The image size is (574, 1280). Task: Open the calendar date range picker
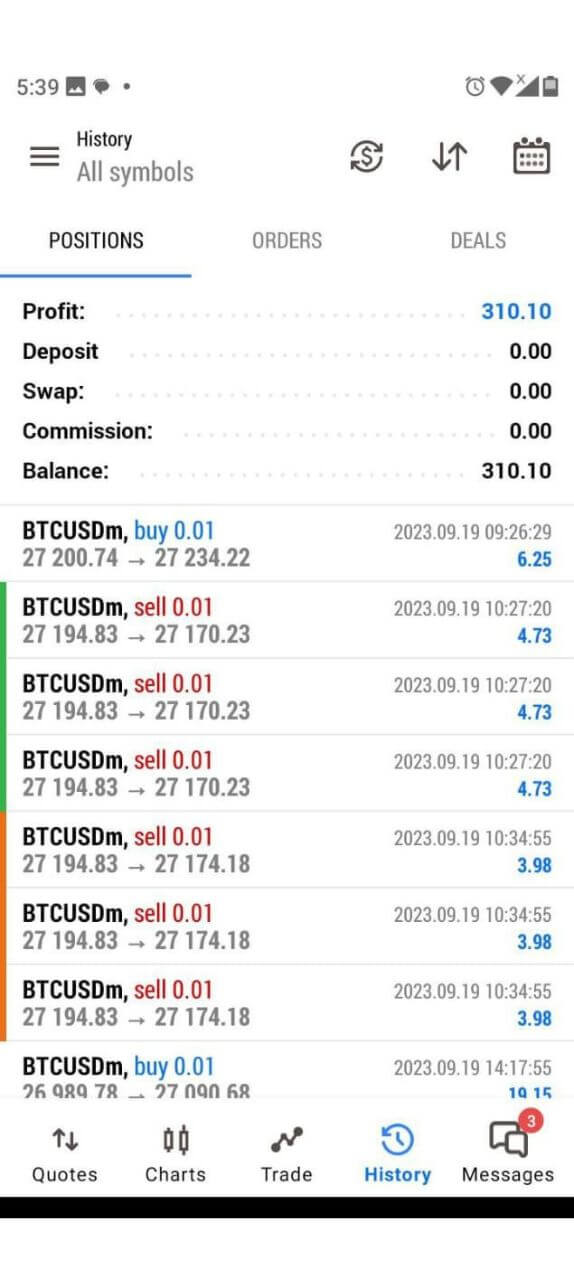(x=531, y=156)
